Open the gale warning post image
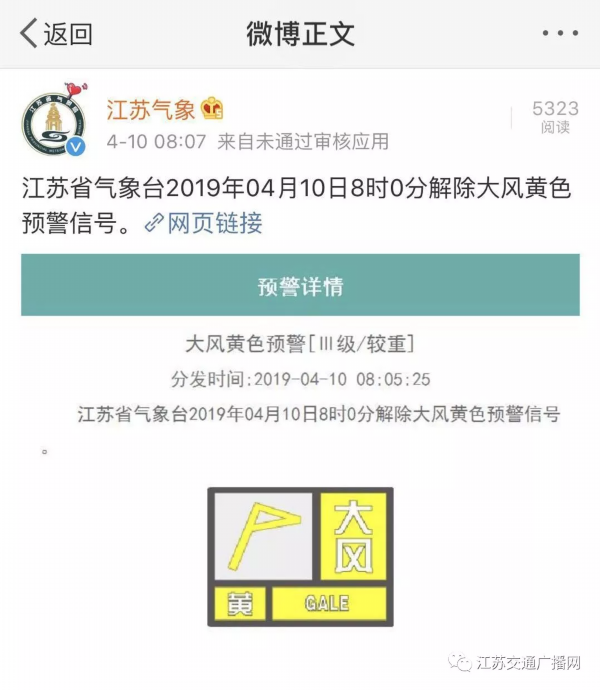 (300, 556)
